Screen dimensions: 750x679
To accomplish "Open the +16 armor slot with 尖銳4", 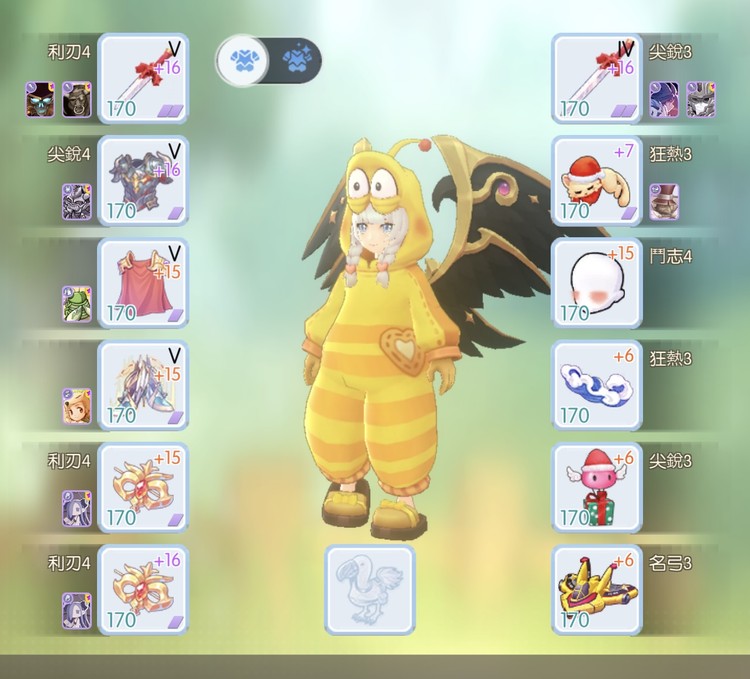I will click(143, 180).
